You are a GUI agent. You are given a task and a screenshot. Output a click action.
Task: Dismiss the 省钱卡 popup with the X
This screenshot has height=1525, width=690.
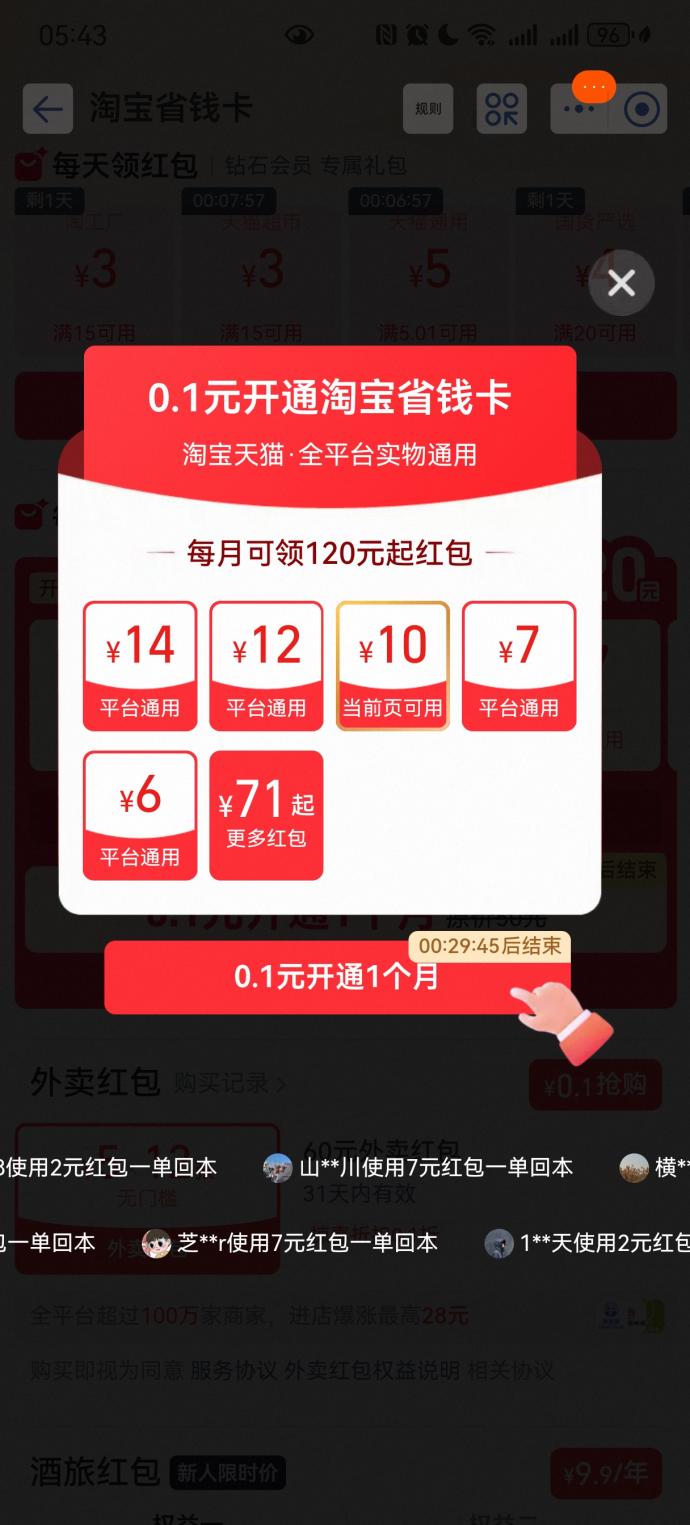(x=621, y=284)
